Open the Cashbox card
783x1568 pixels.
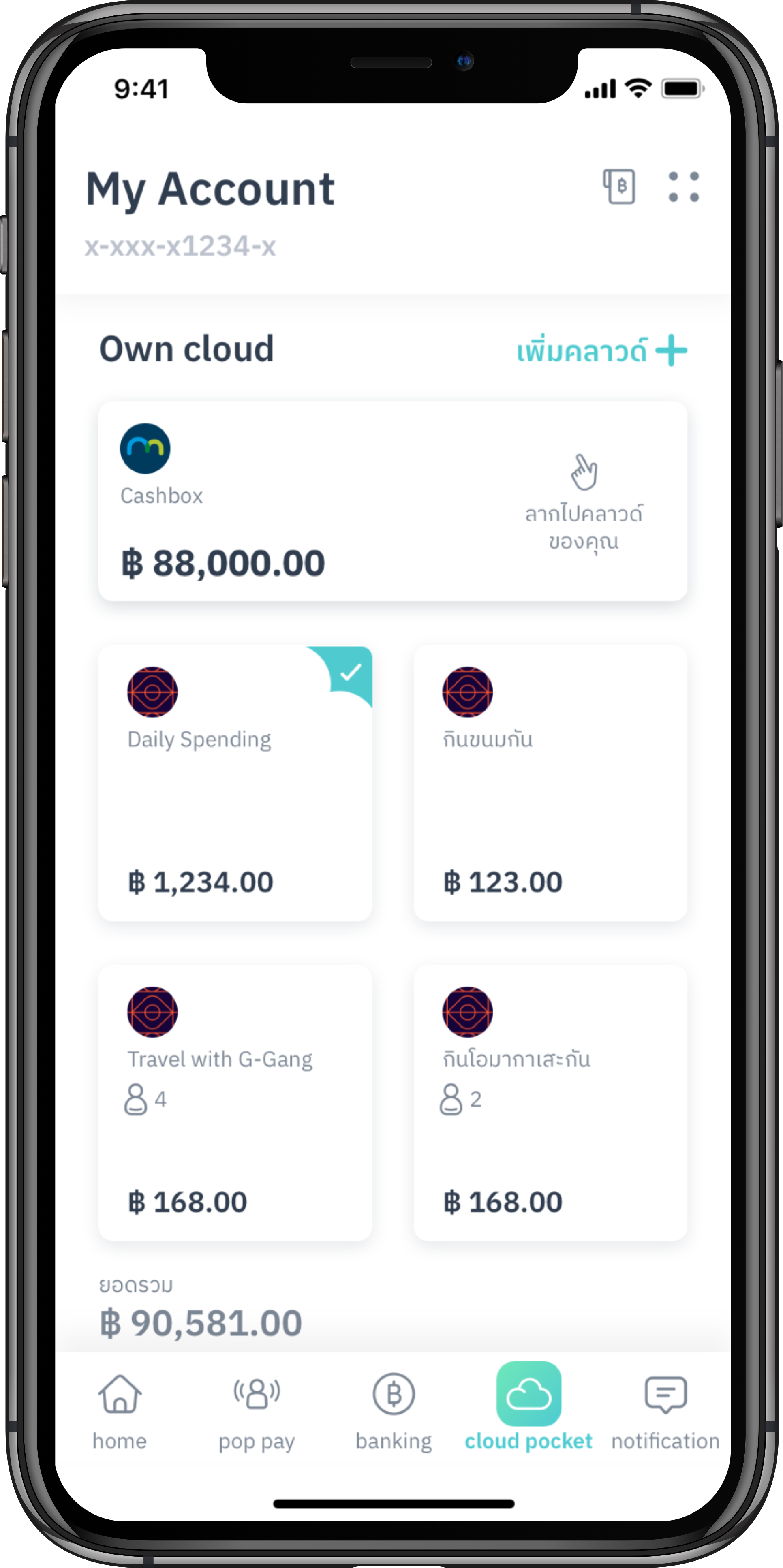pos(393,501)
